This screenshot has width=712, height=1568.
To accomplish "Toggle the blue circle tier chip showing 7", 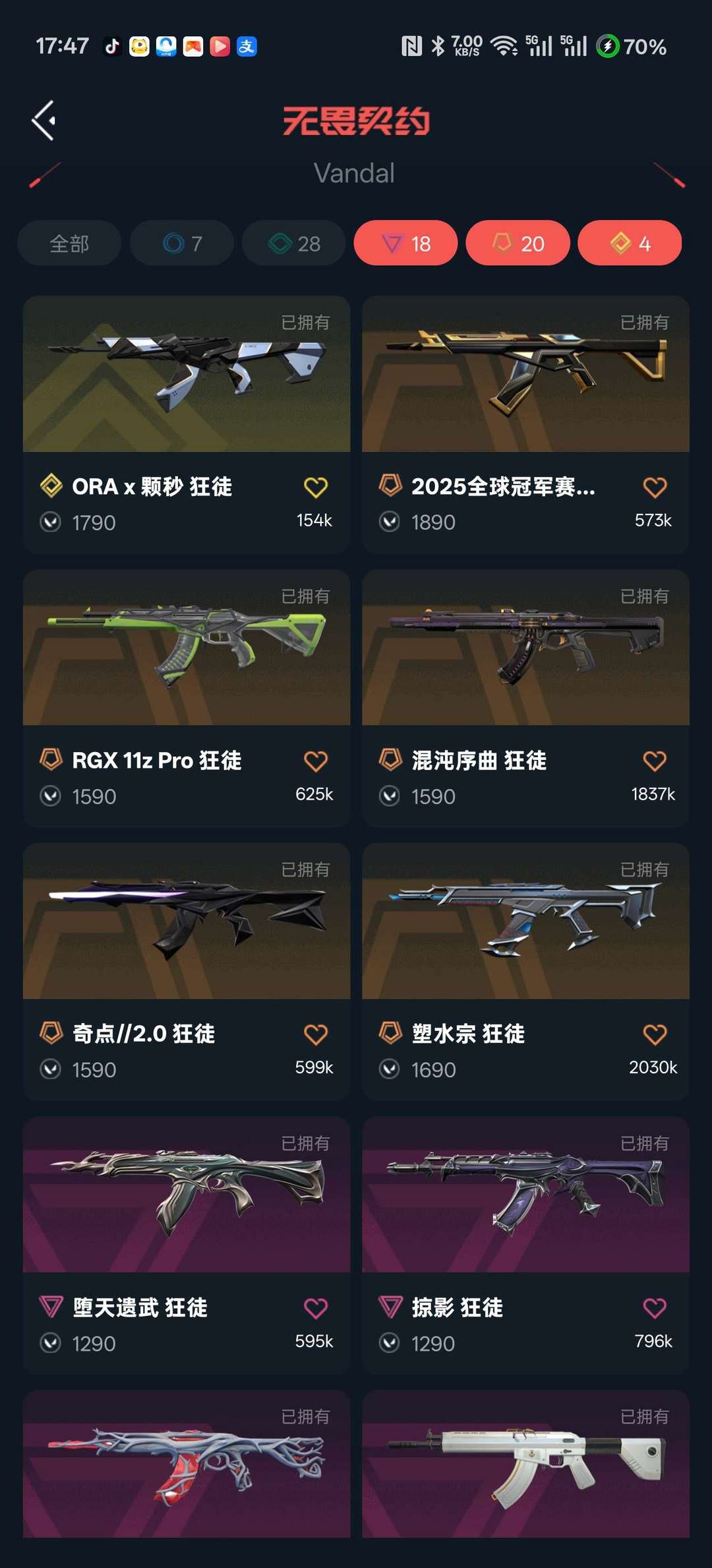I will [x=182, y=243].
